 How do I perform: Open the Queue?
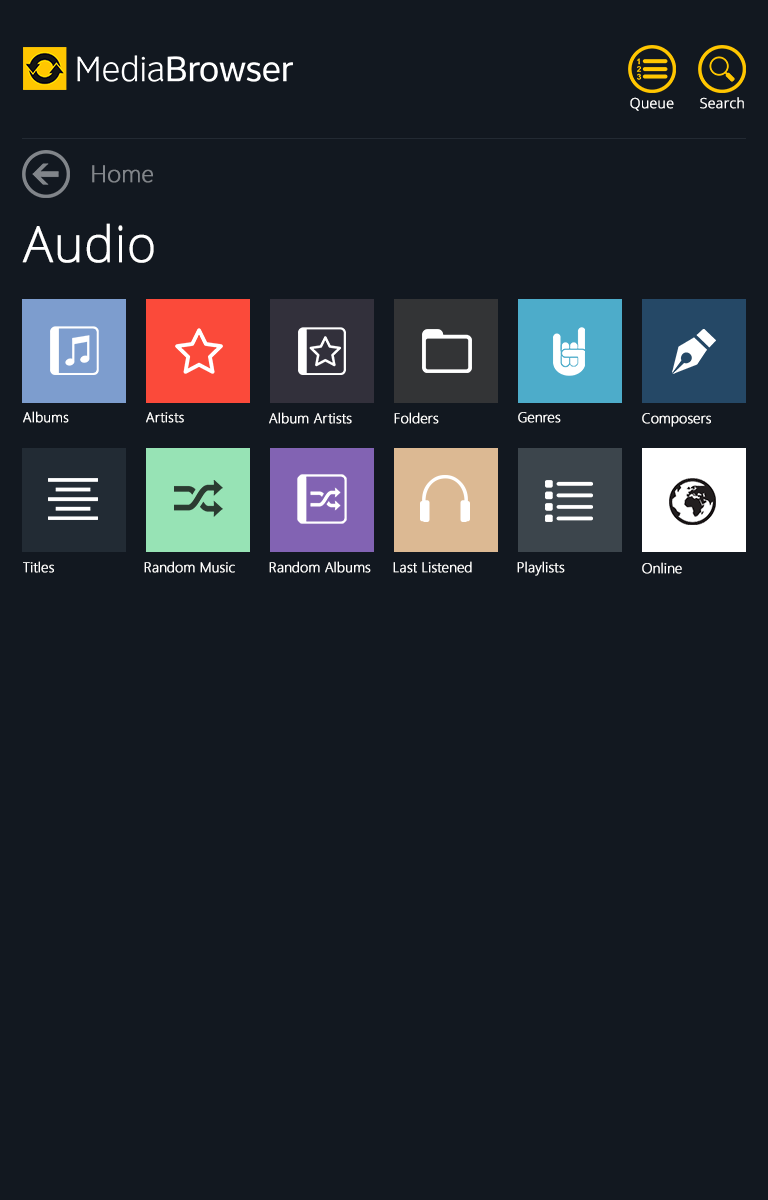click(651, 70)
